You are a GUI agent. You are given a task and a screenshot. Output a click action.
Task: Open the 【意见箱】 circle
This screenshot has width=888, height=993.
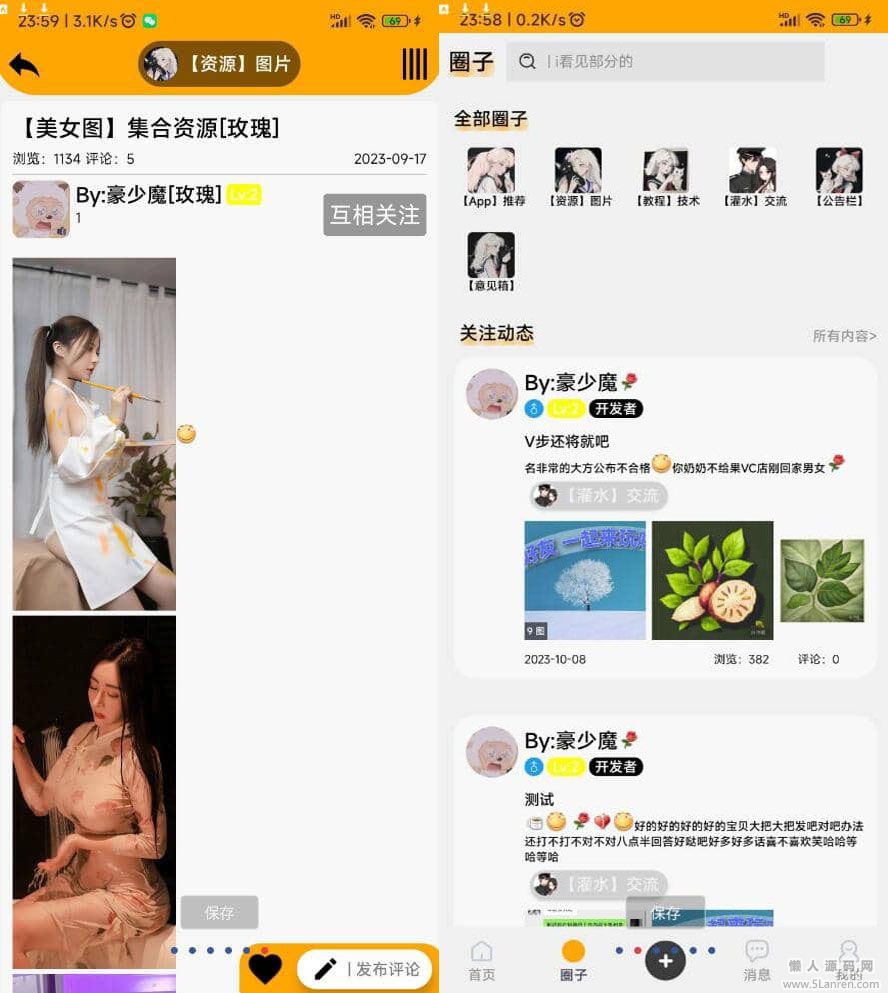tap(491, 256)
